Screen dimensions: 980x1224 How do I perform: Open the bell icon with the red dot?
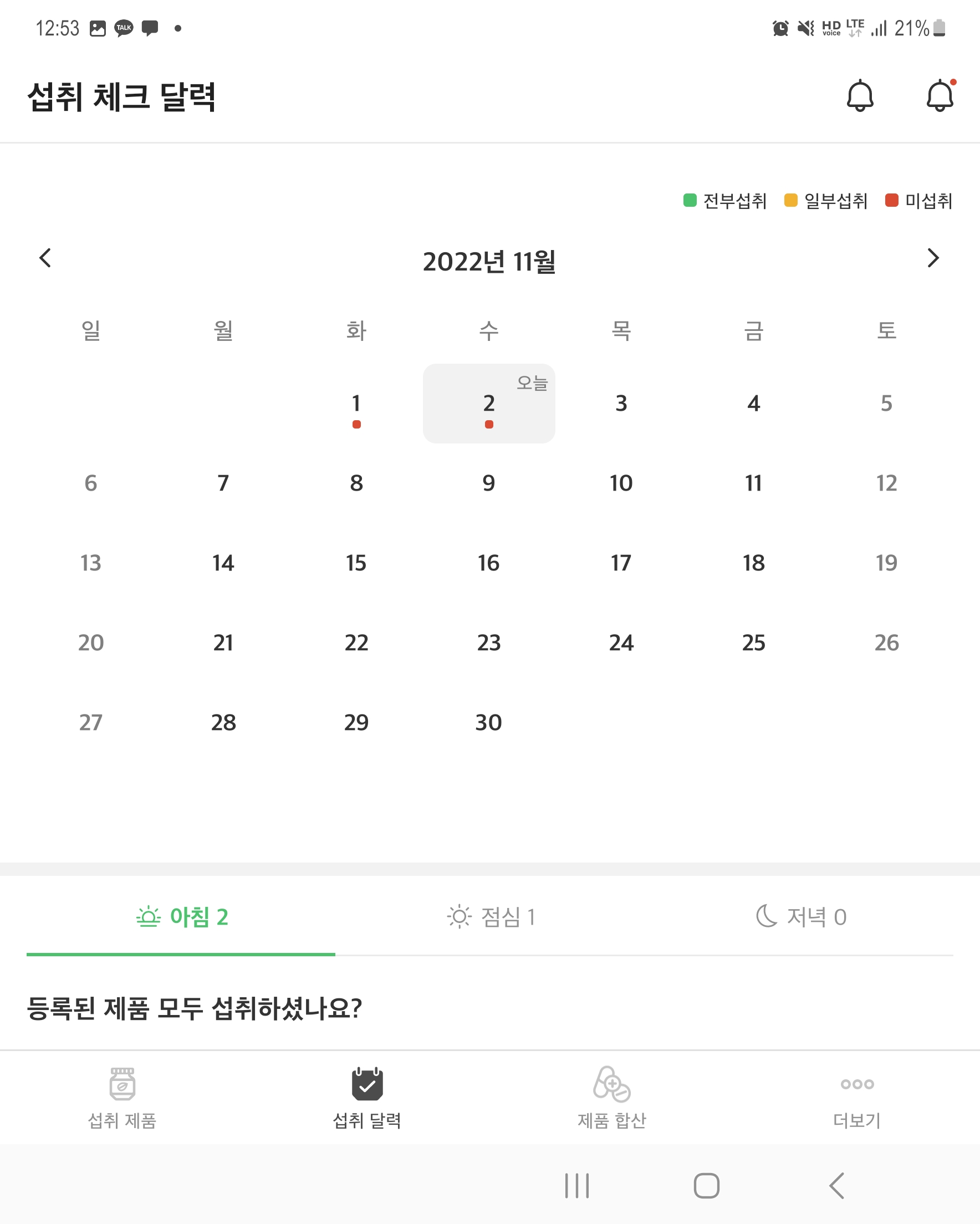[x=940, y=96]
